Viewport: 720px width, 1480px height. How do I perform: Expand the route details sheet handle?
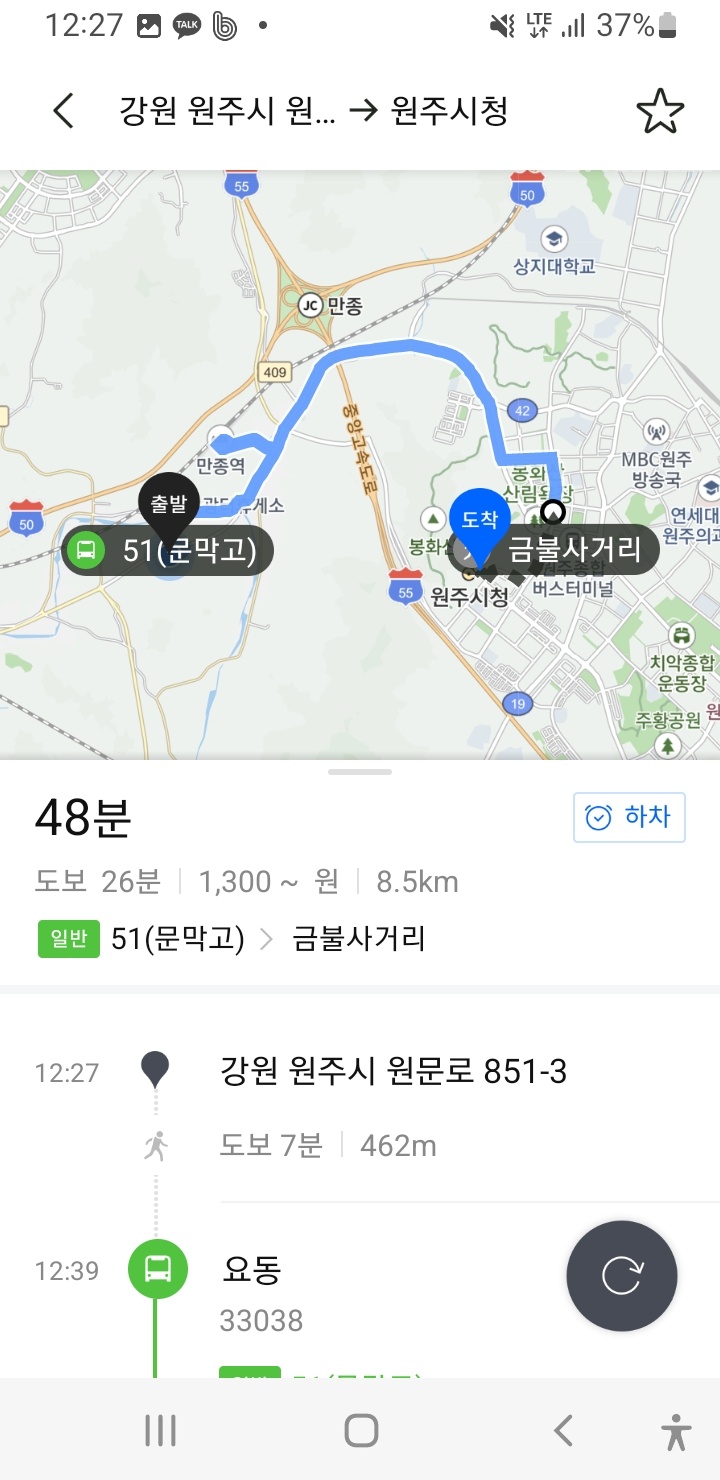point(358,770)
